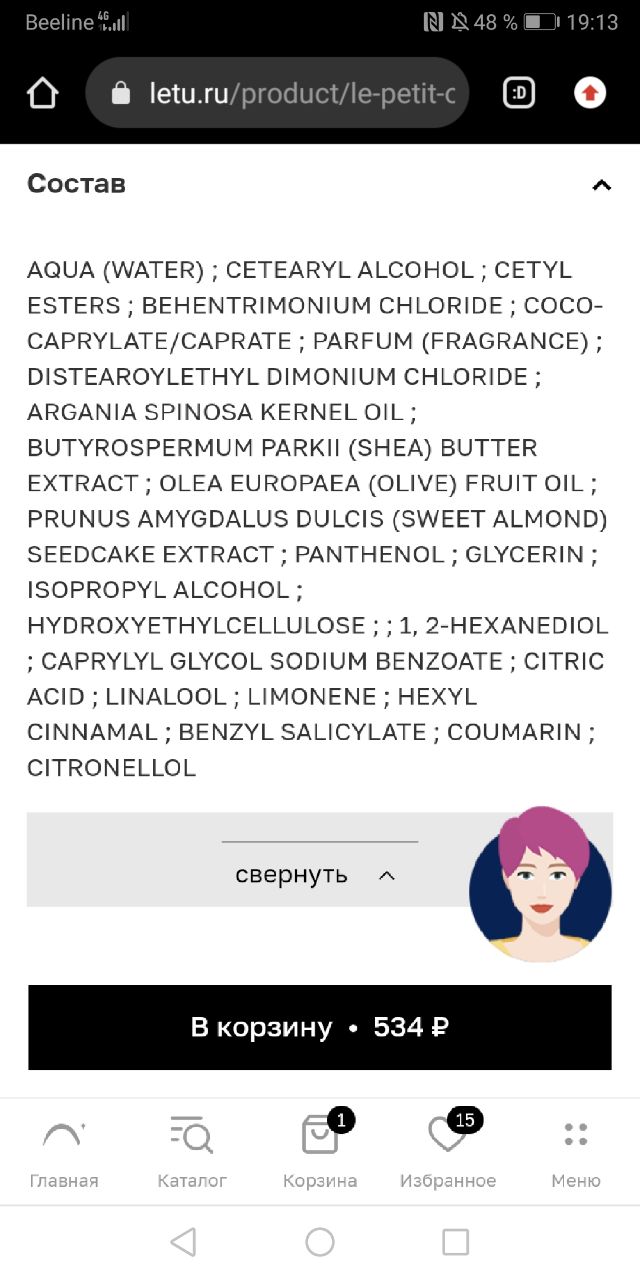The height and width of the screenshot is (1280, 640).
Task: Open the recent apps overview
Action: click(456, 1242)
